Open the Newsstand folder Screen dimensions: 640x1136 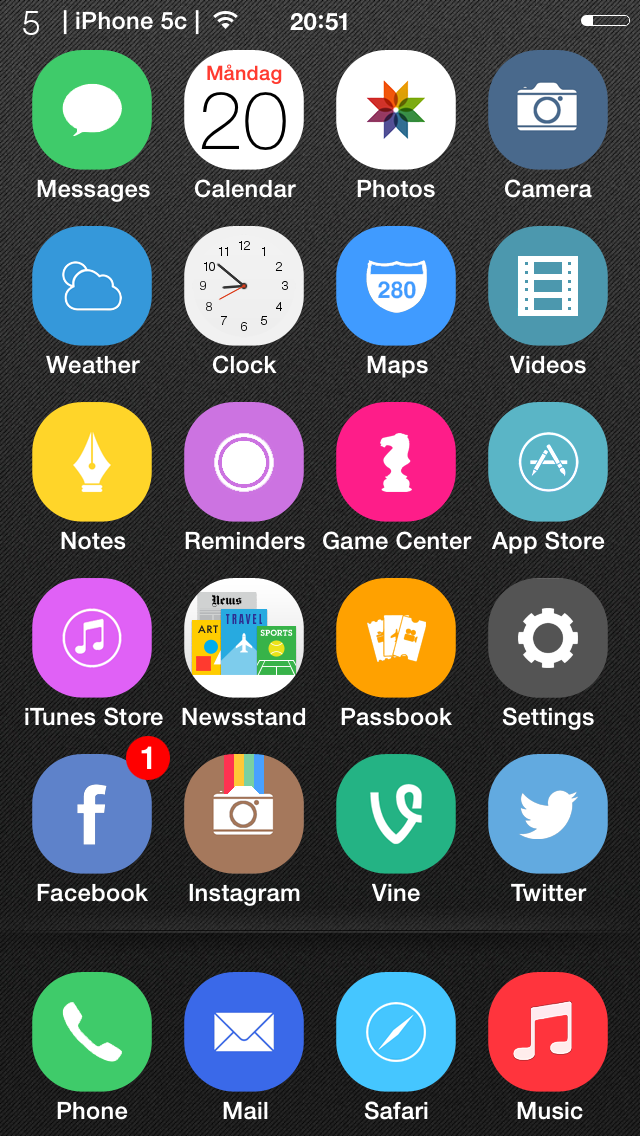[x=244, y=638]
